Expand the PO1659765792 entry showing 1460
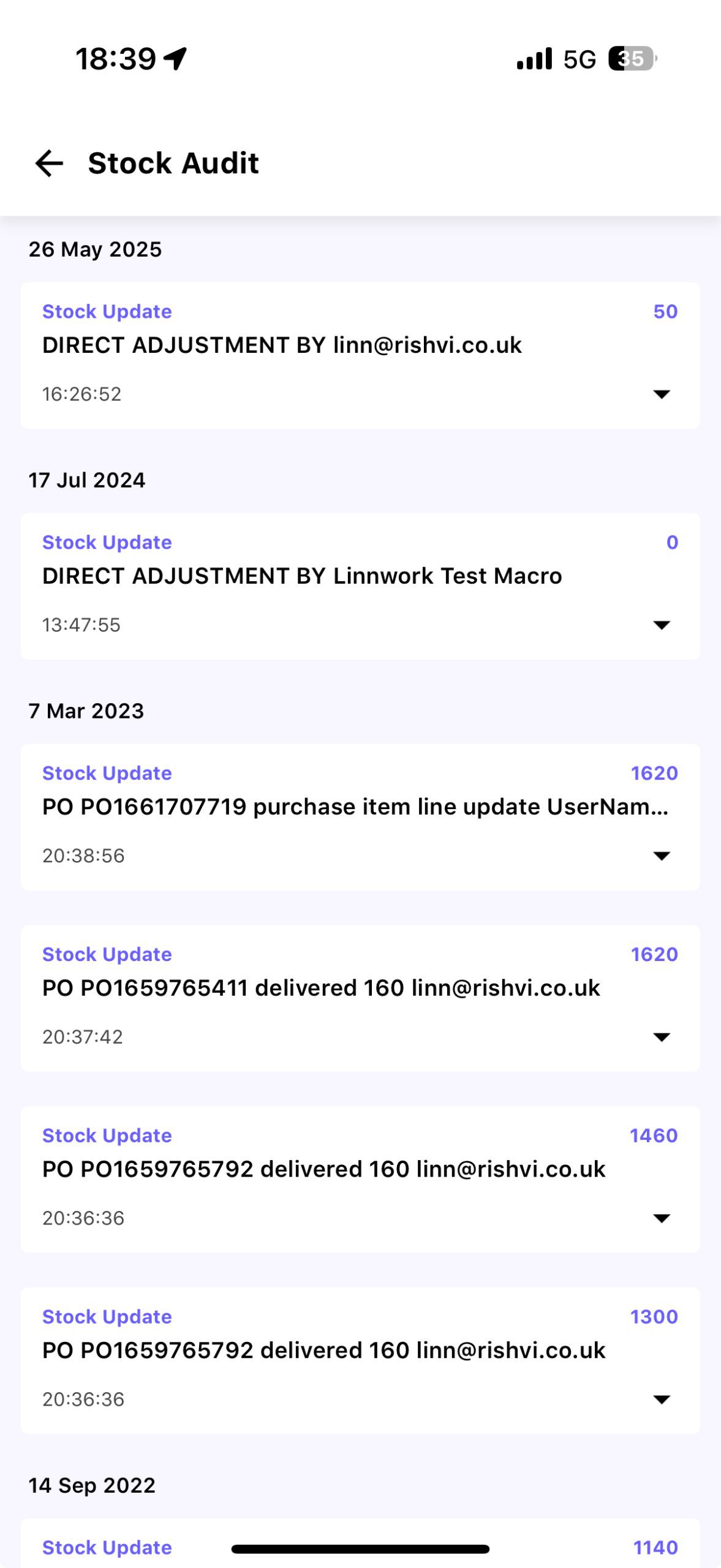This screenshot has height=1568, width=721. (661, 1218)
